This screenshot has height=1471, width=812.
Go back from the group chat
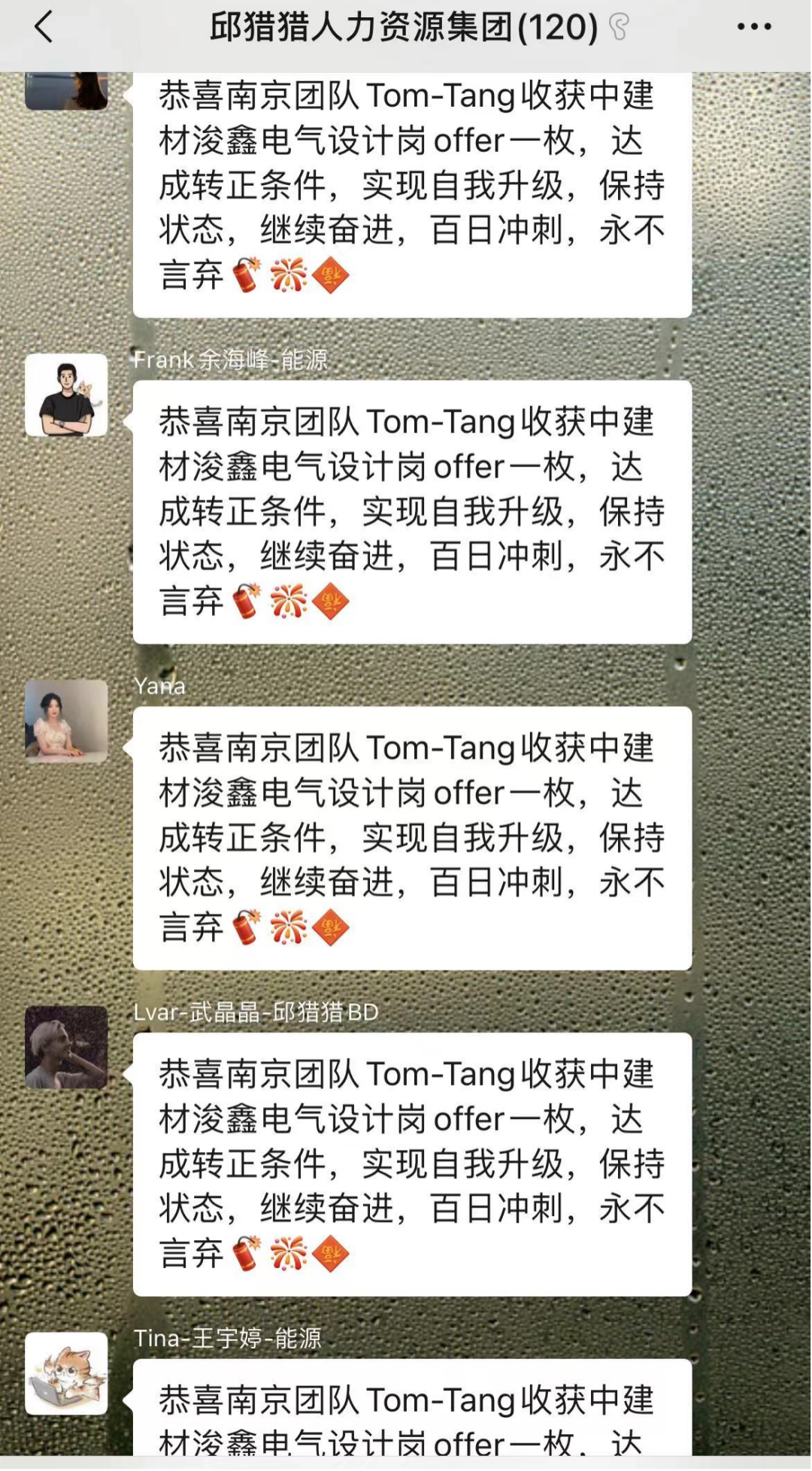click(x=44, y=28)
